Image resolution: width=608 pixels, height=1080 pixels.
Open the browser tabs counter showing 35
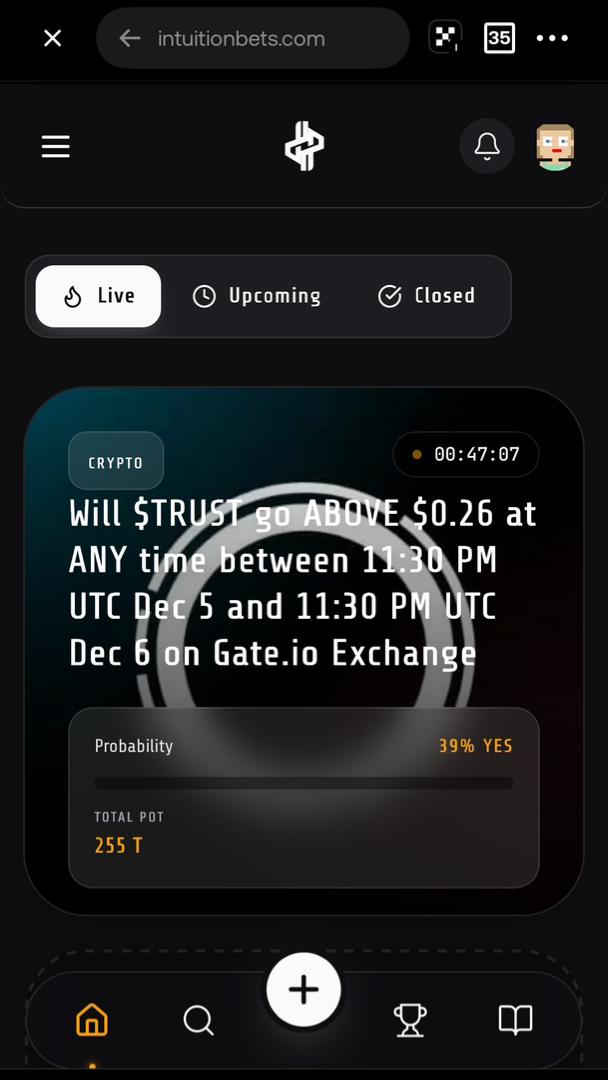click(x=499, y=39)
